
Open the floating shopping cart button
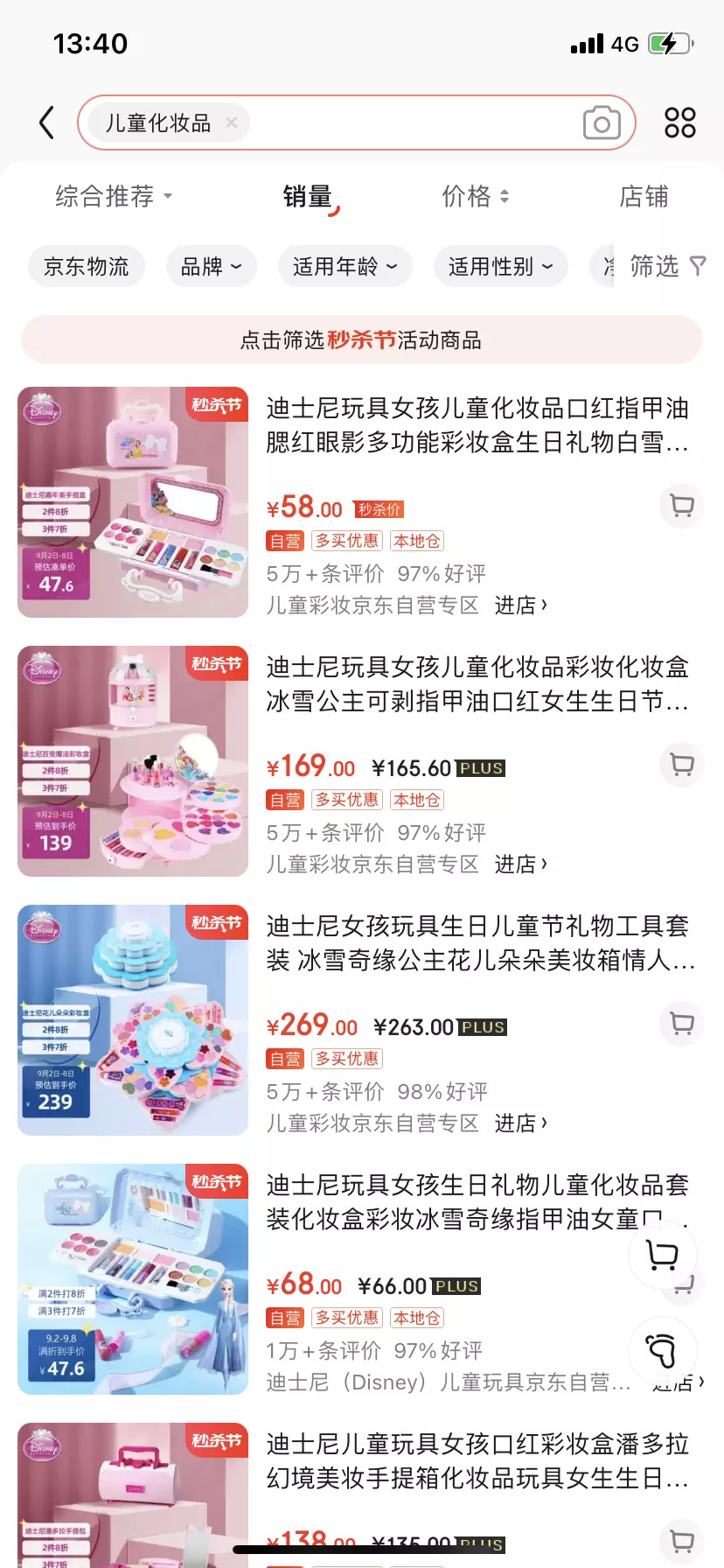pos(662,1255)
